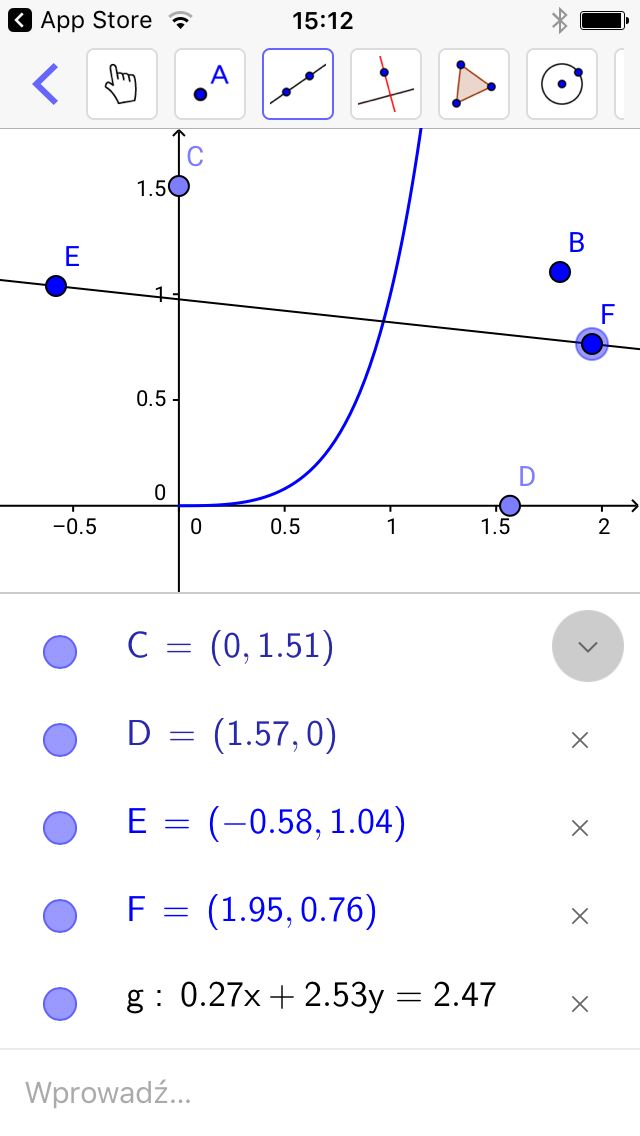This screenshot has width=640, height=1136.
Task: Tap the Wprowadź input field
Action: click(x=320, y=1093)
